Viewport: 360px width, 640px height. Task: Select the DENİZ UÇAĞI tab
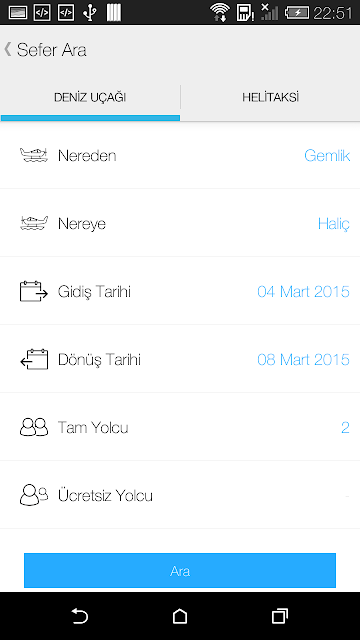coord(90,97)
